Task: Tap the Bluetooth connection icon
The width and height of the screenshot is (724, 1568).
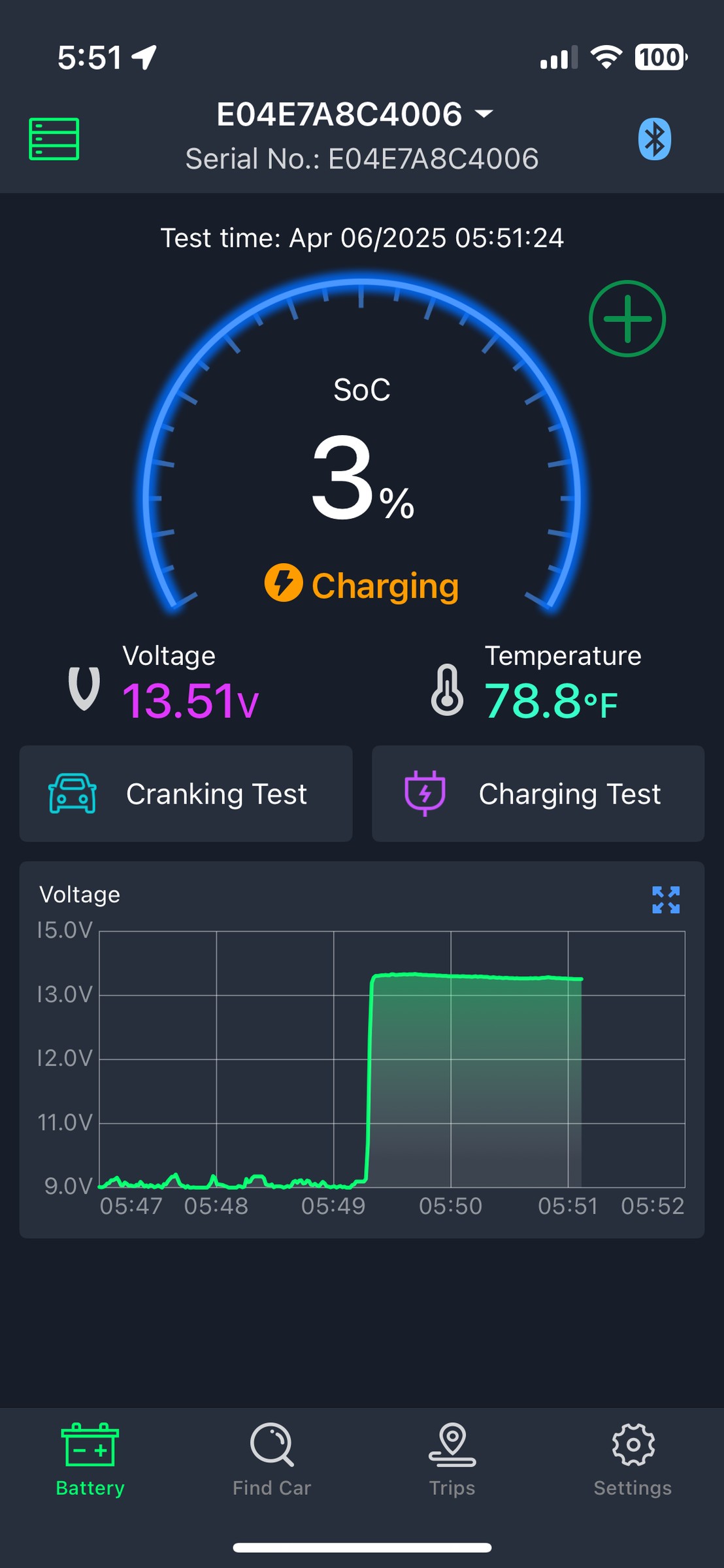Action: pos(654,139)
